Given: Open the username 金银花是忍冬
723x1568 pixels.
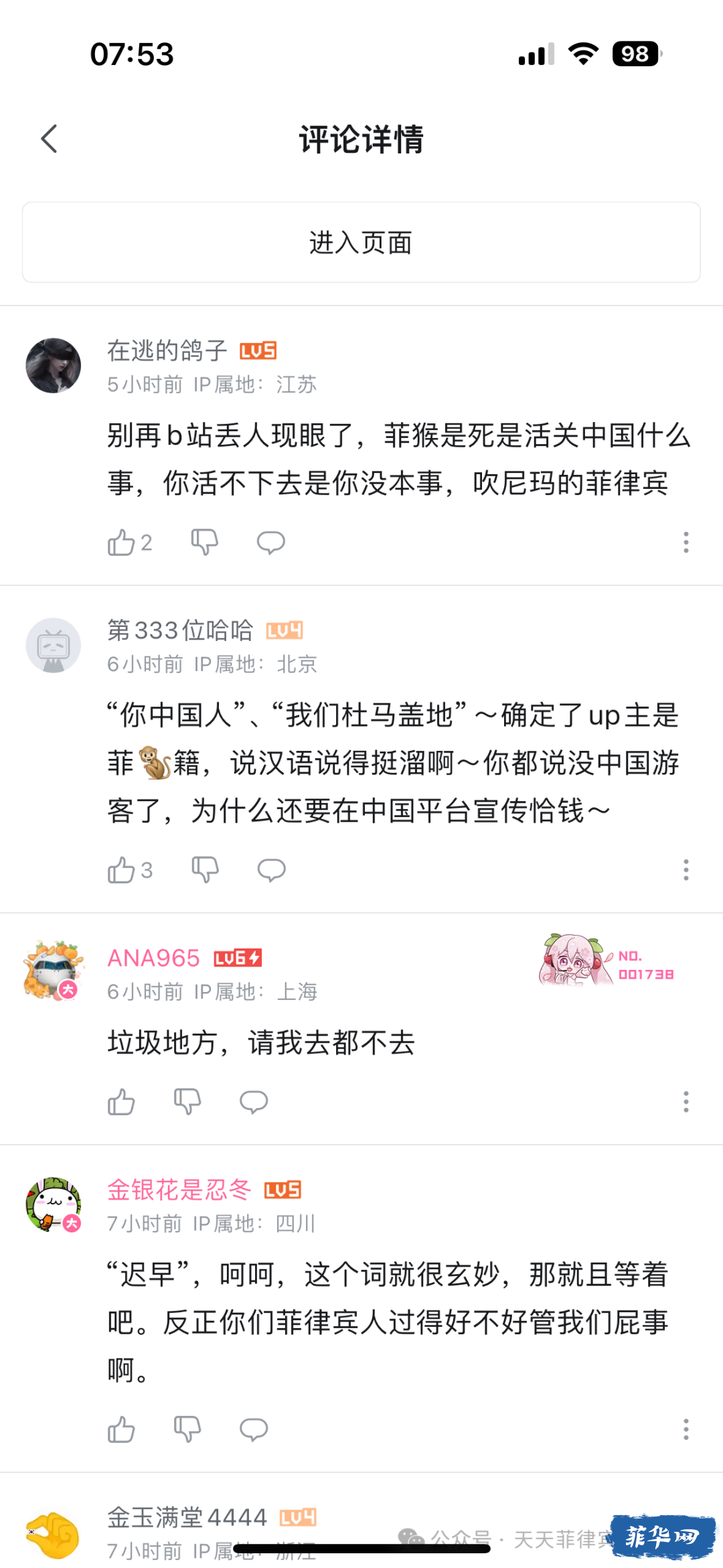Looking at the screenshot, I should pos(179,1190).
